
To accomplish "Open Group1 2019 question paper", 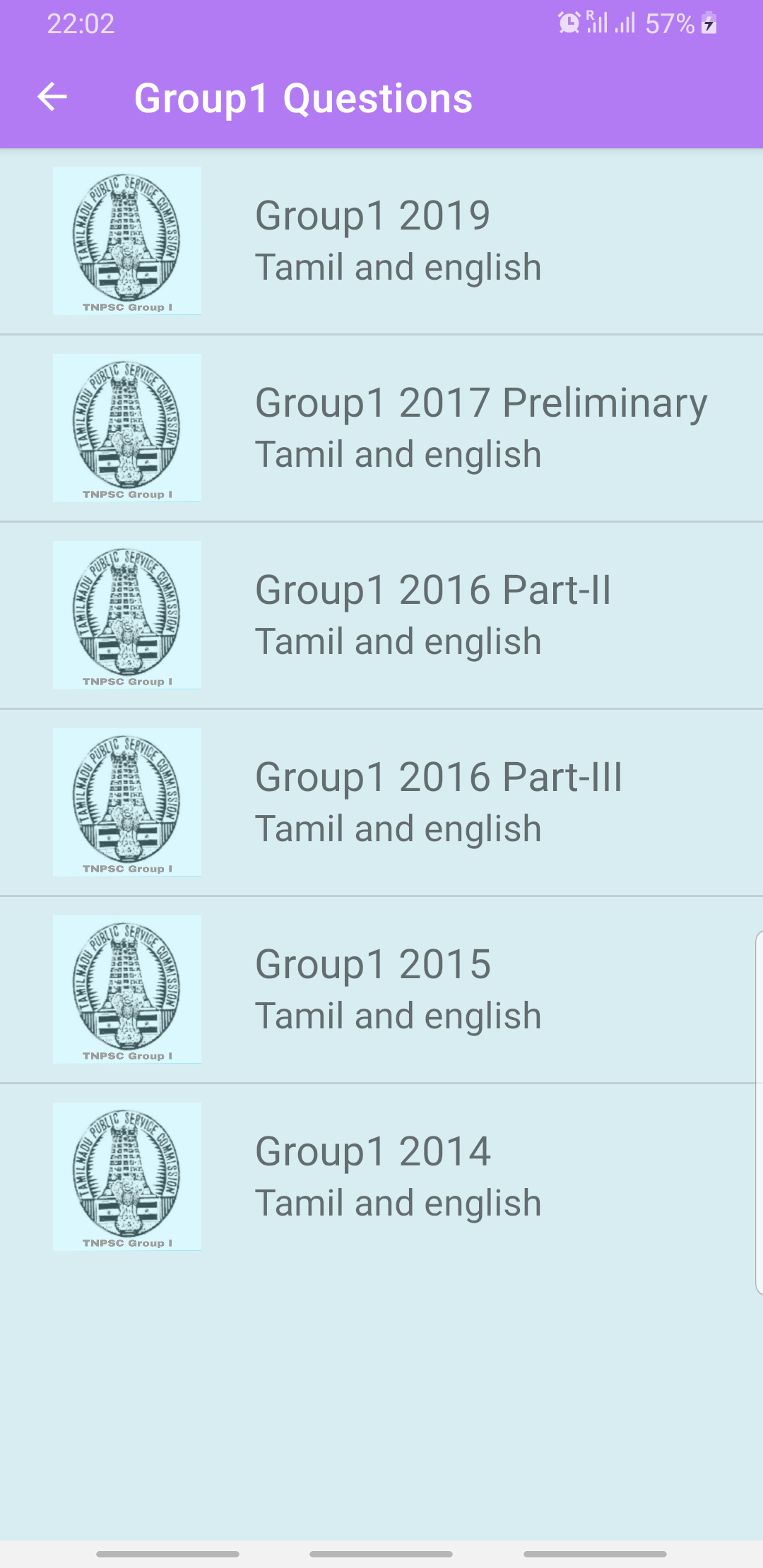I will coord(381,241).
